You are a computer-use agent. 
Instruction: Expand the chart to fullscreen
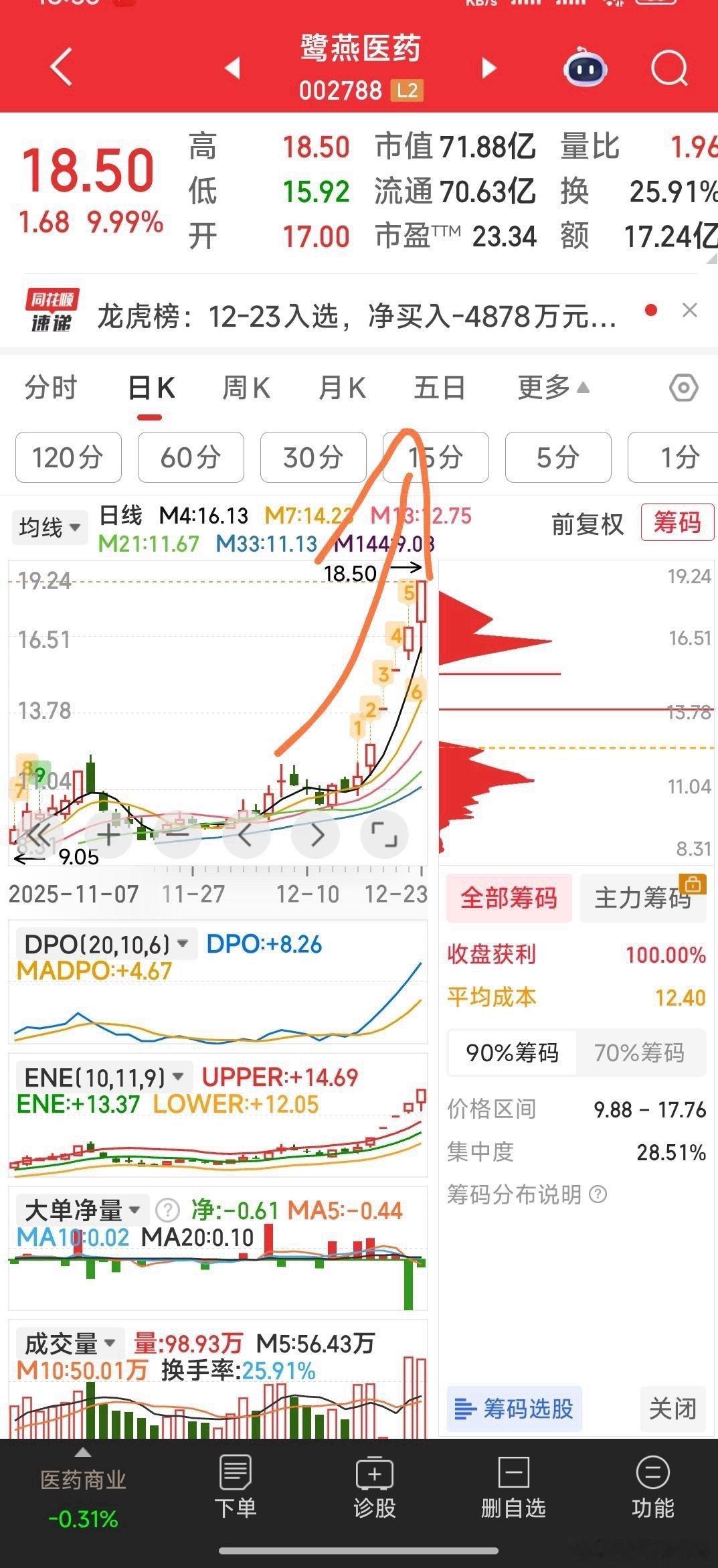click(x=384, y=834)
